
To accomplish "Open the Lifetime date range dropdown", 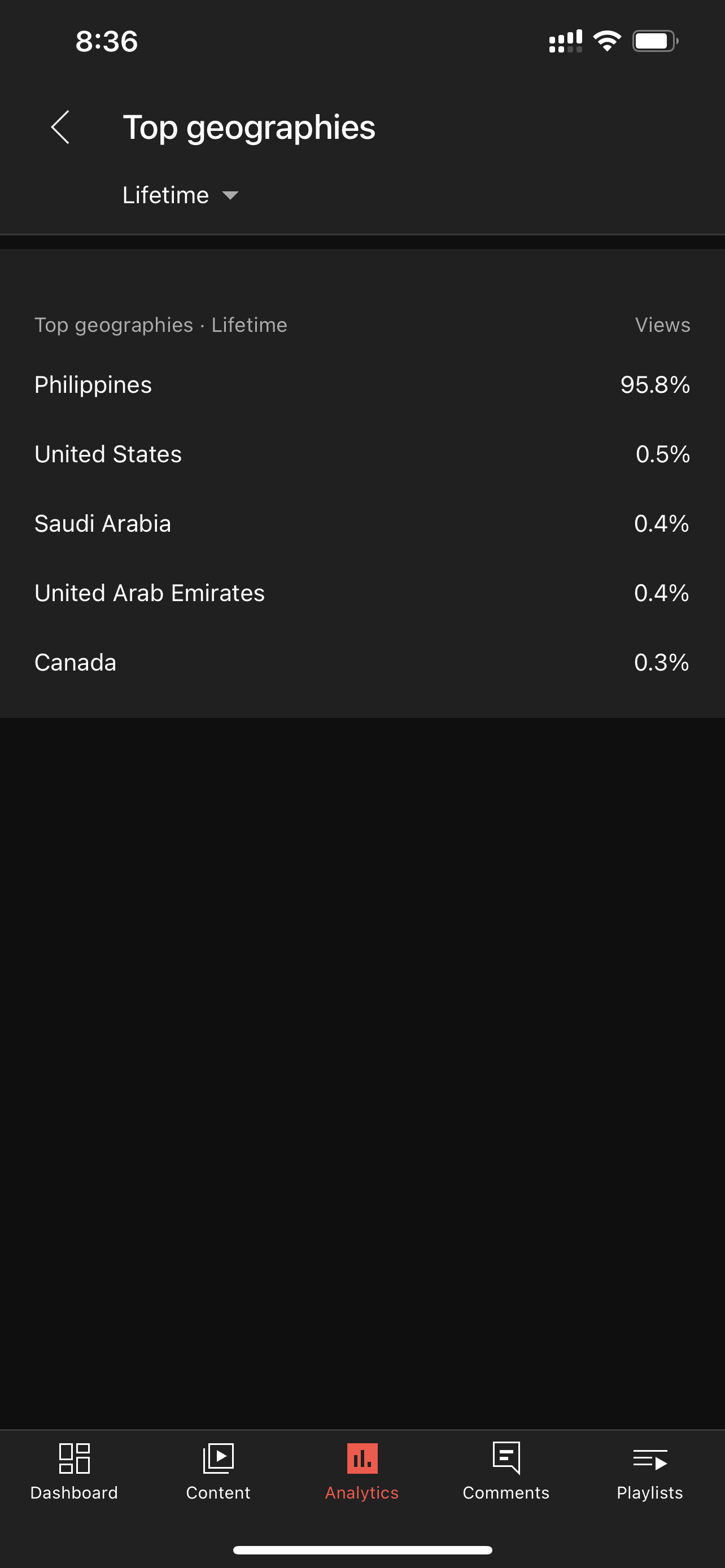I will (180, 195).
